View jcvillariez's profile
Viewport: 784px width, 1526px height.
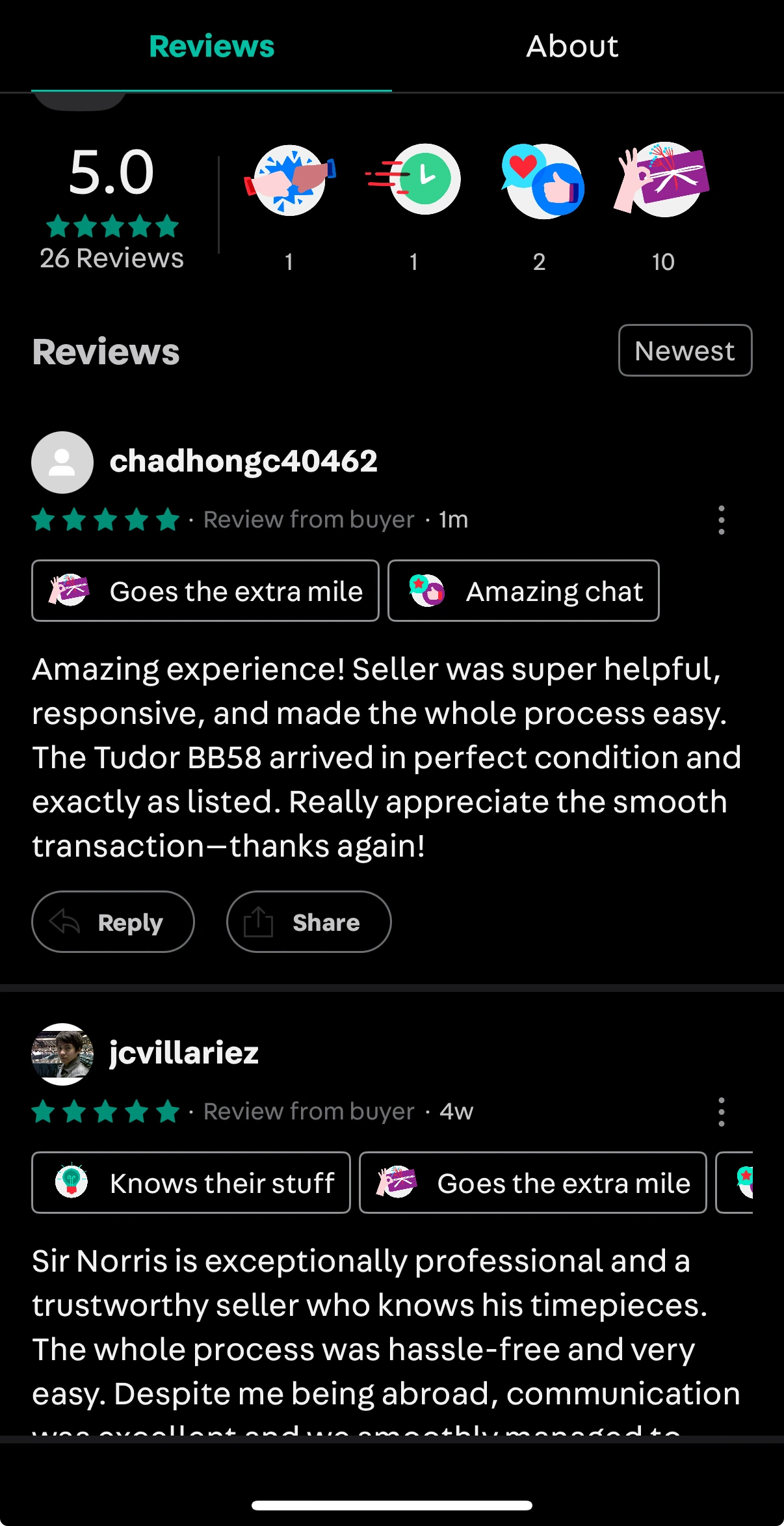[x=183, y=1053]
